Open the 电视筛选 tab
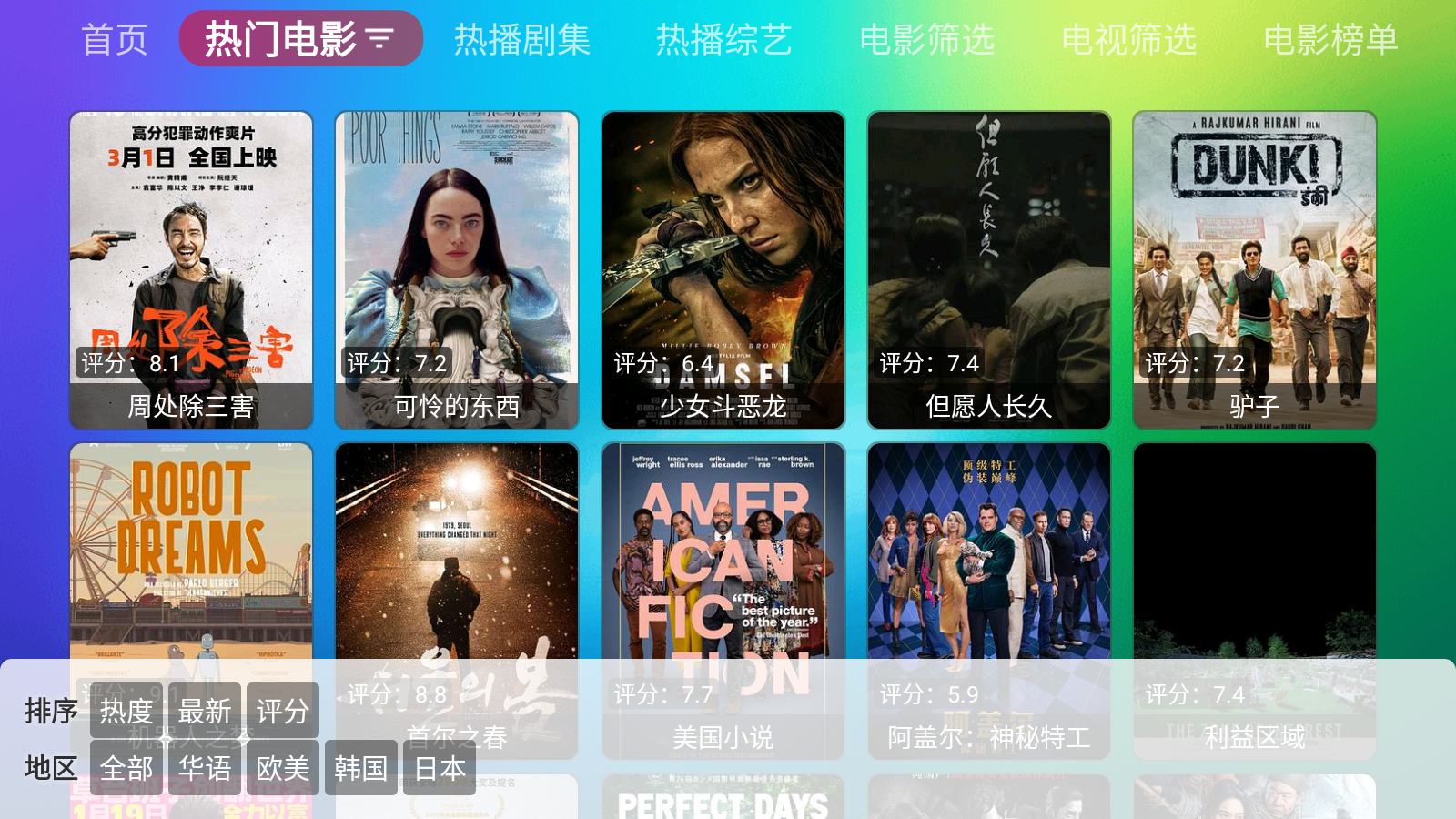The width and height of the screenshot is (1456, 819). point(1128,40)
